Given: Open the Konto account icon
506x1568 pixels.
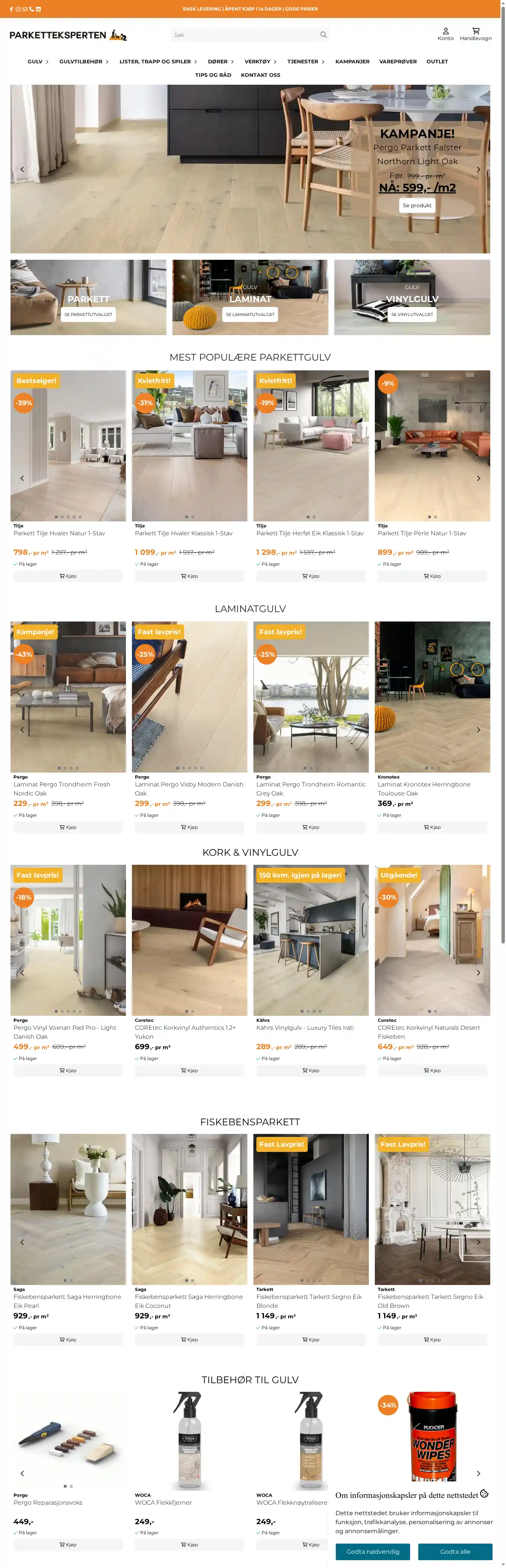Looking at the screenshot, I should point(445,34).
